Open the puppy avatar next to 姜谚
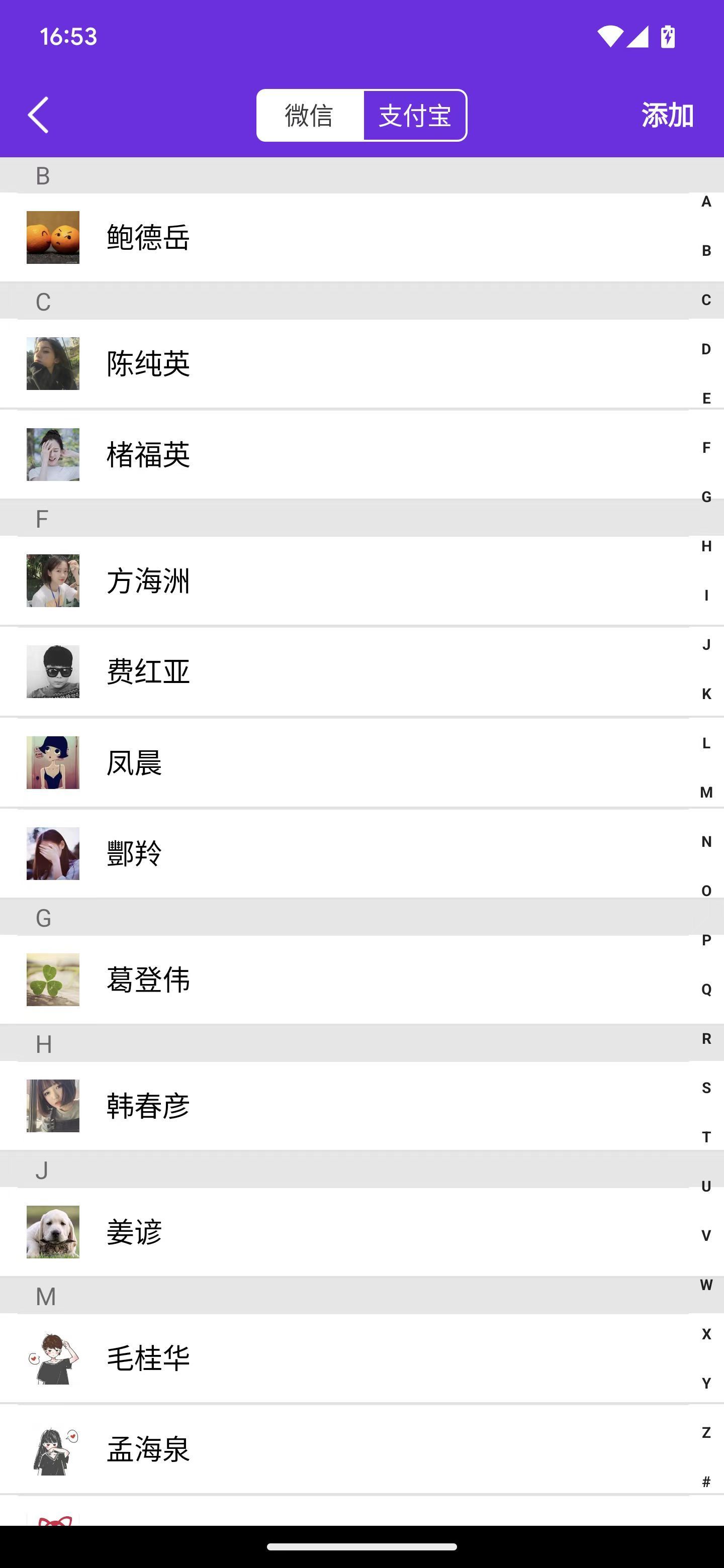The image size is (724, 1568). [x=53, y=1233]
